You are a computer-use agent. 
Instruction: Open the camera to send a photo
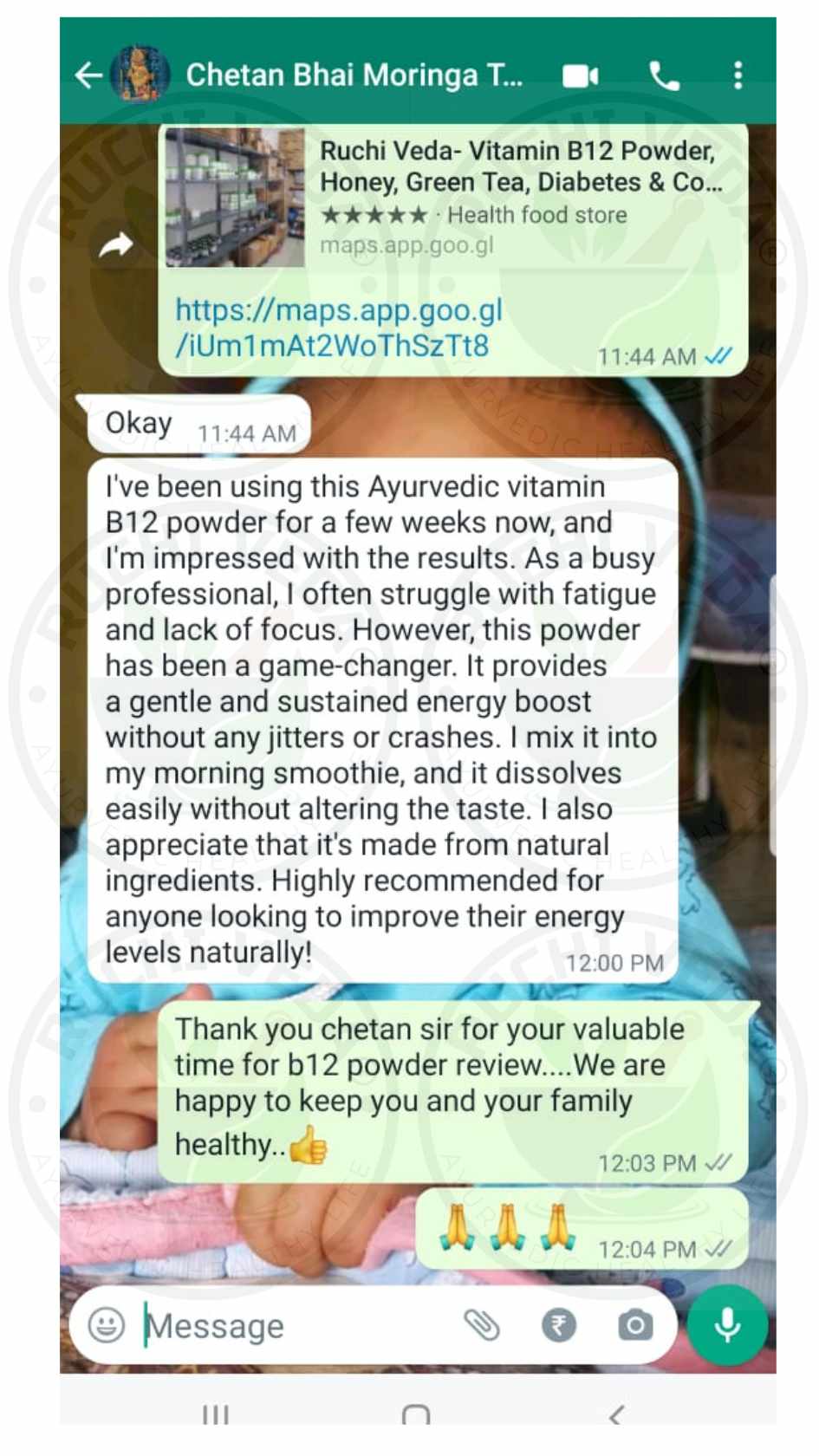tap(635, 1324)
